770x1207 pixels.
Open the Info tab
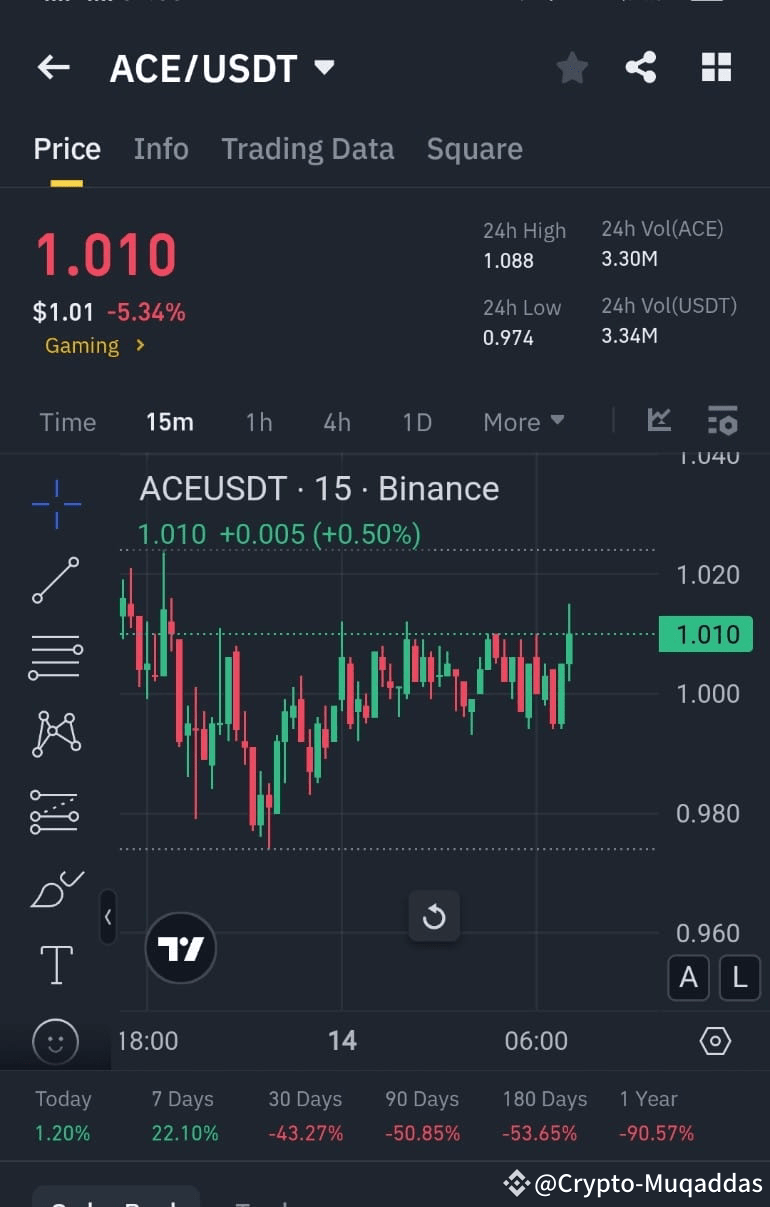[161, 148]
